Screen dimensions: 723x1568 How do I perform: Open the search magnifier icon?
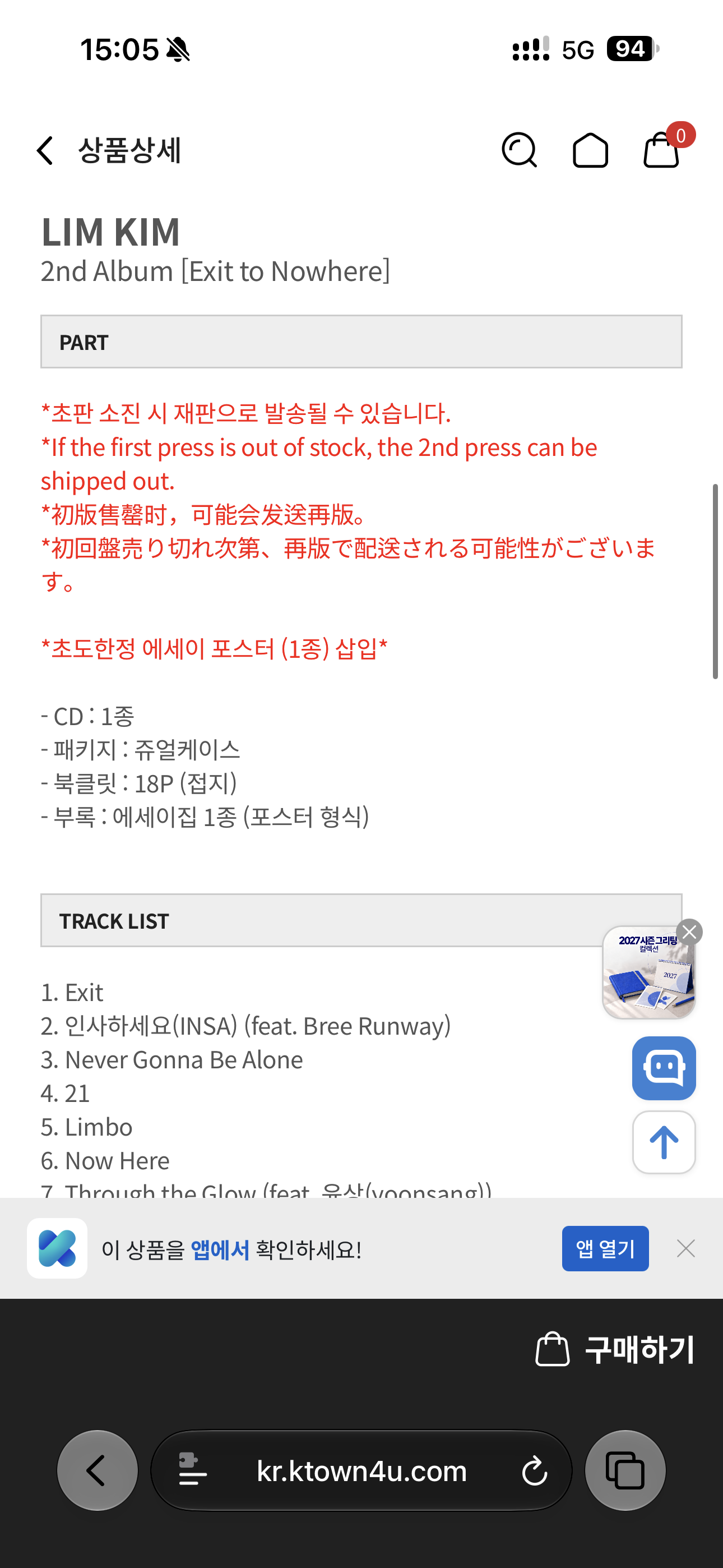pyautogui.click(x=519, y=150)
